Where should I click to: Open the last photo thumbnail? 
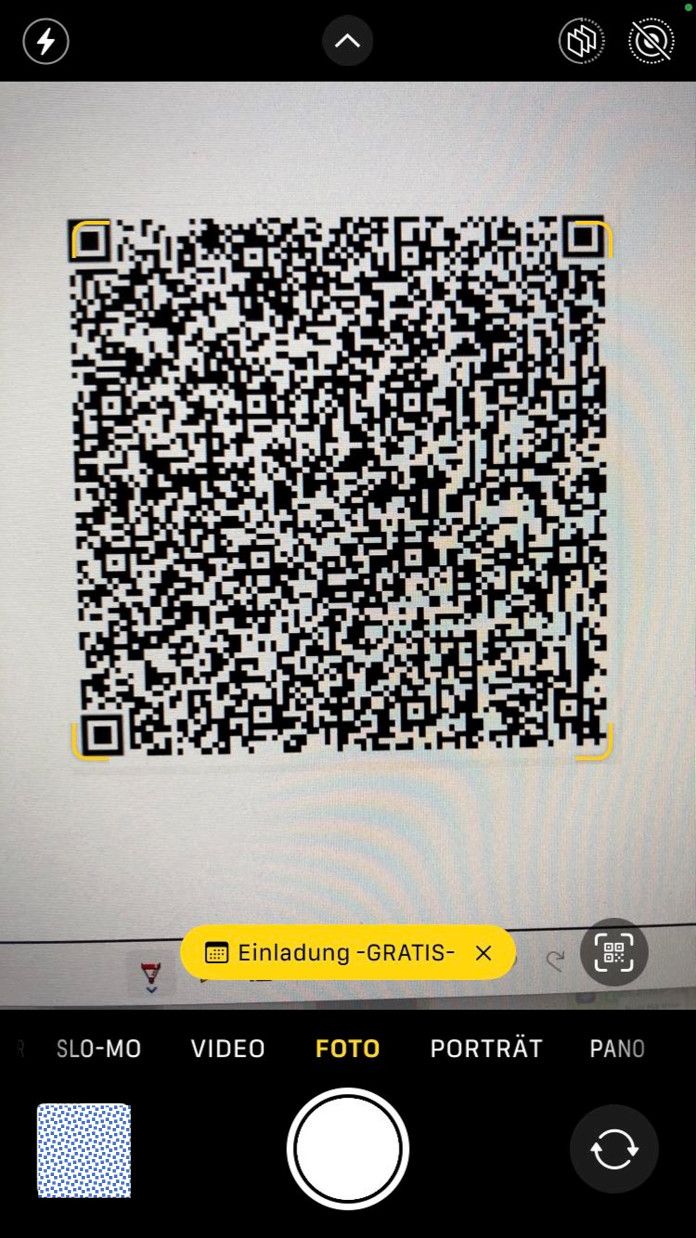[x=84, y=1150]
